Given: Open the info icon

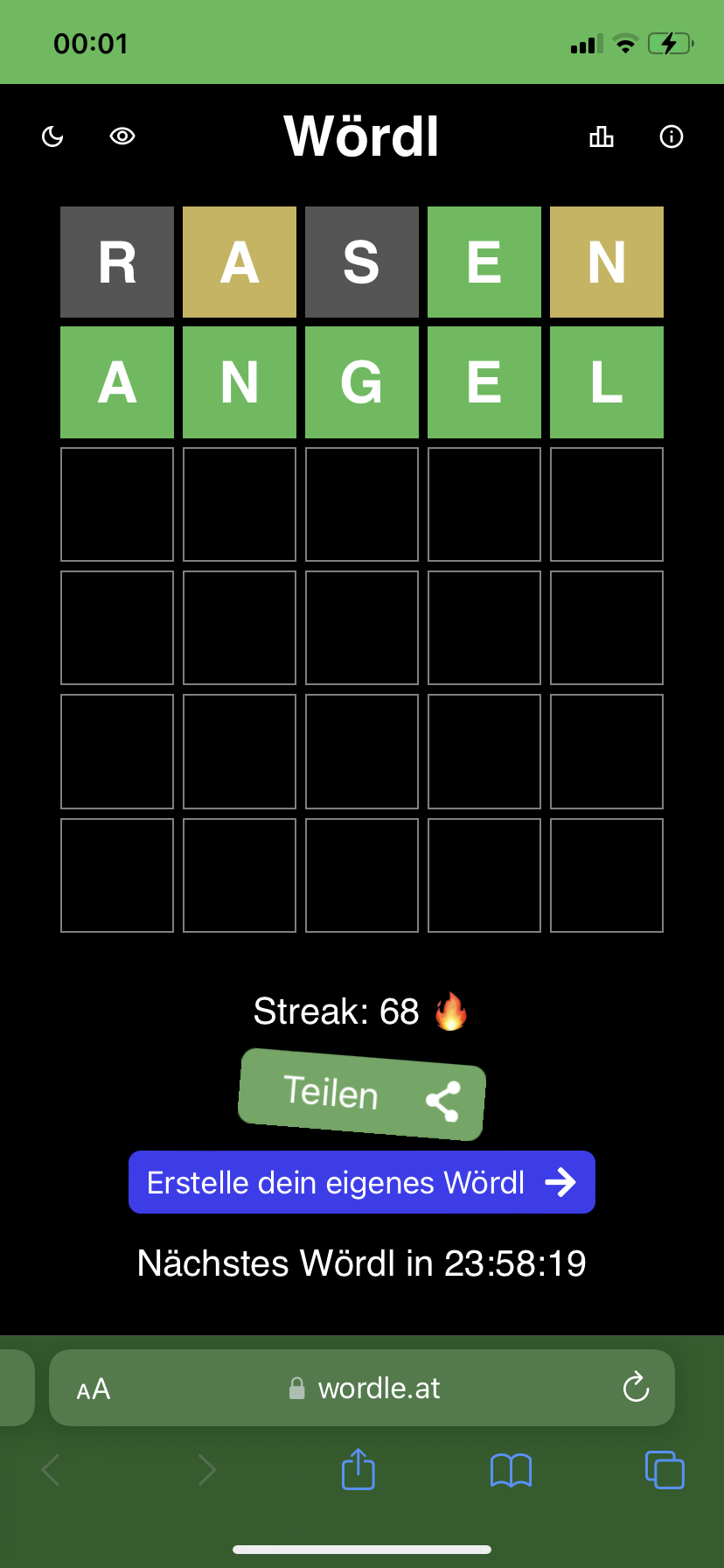Looking at the screenshot, I should [x=672, y=136].
